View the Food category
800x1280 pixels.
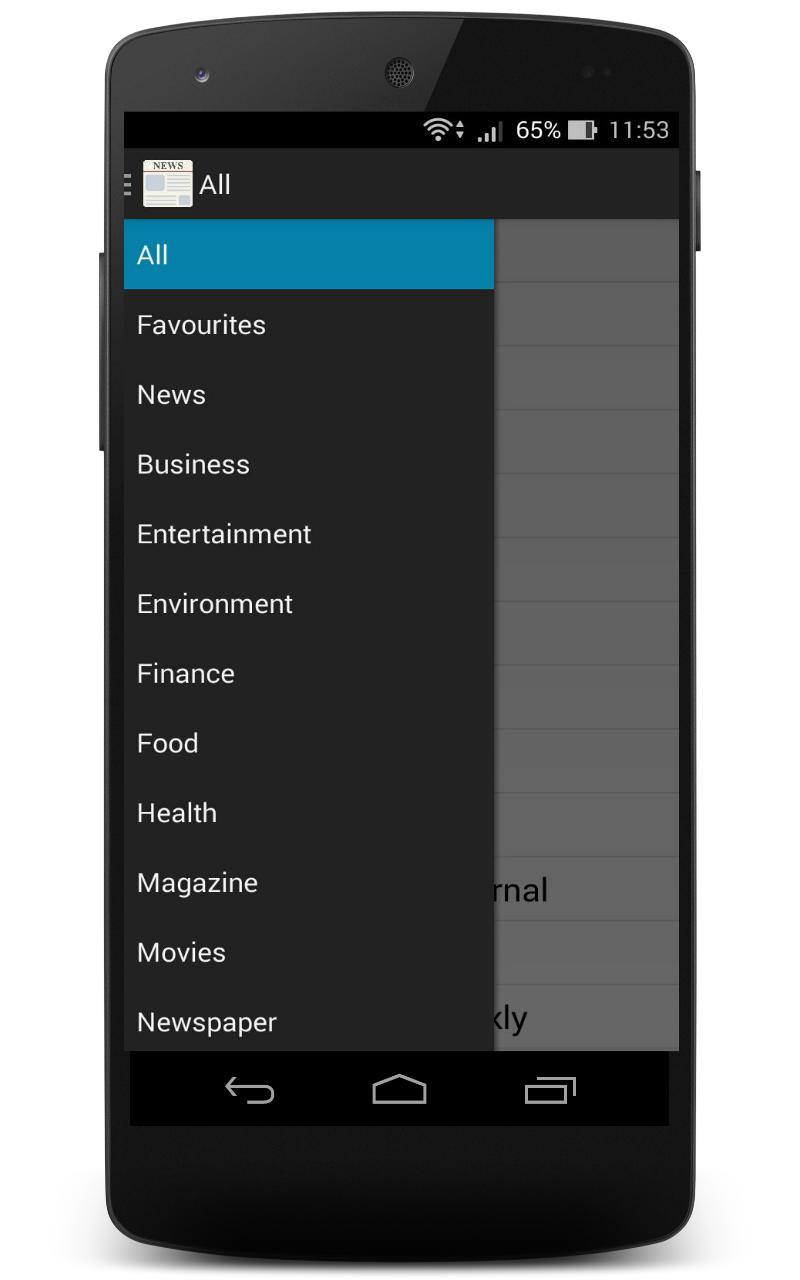tap(308, 743)
